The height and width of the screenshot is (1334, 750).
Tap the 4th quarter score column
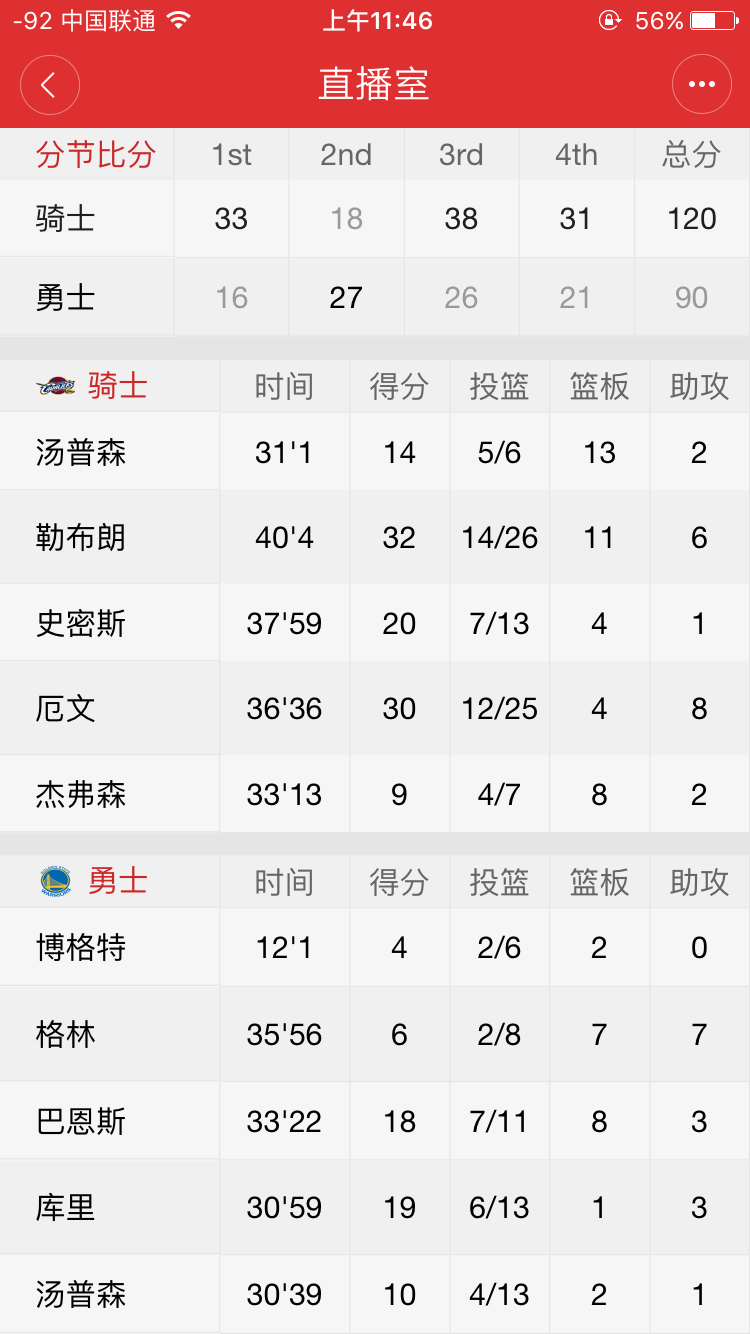click(x=577, y=155)
